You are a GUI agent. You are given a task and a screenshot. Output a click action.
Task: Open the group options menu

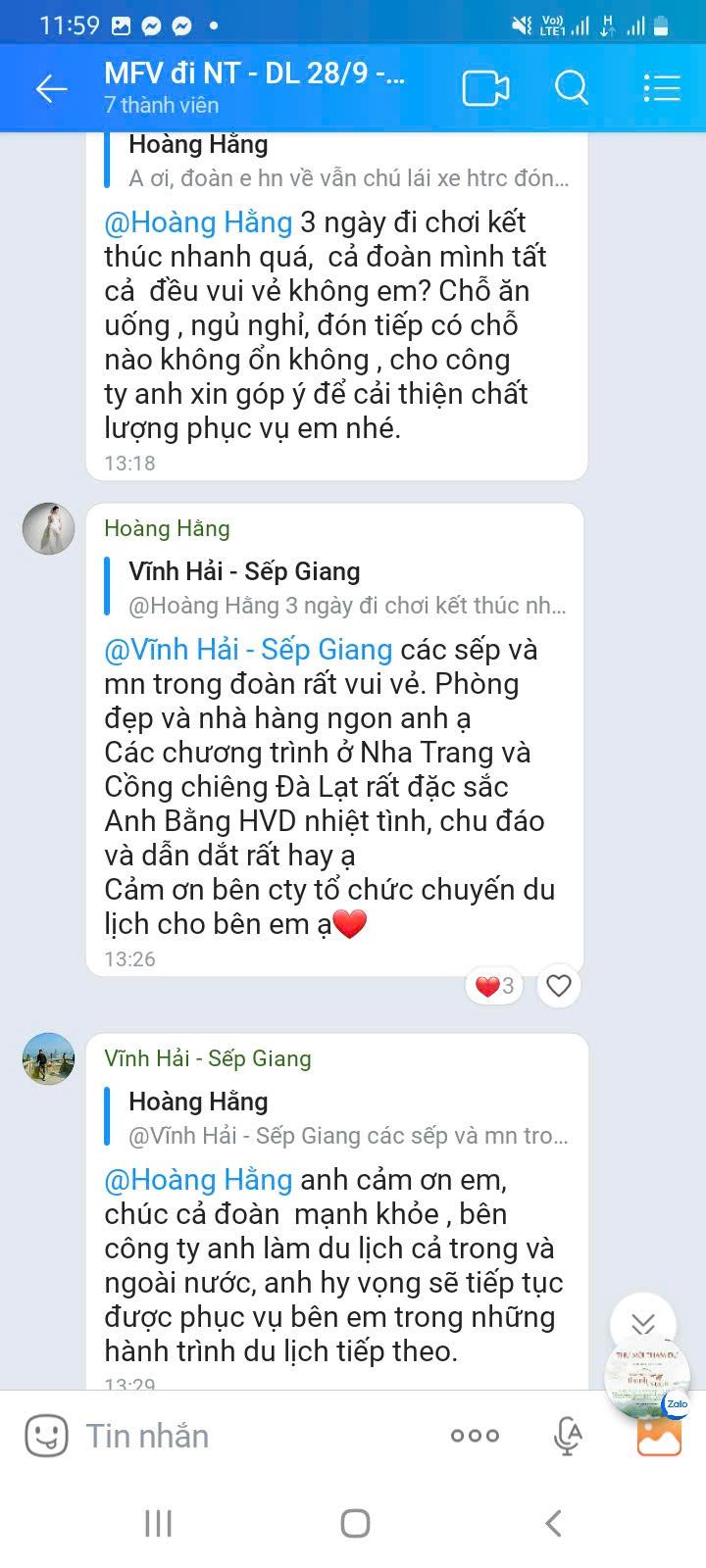662,88
